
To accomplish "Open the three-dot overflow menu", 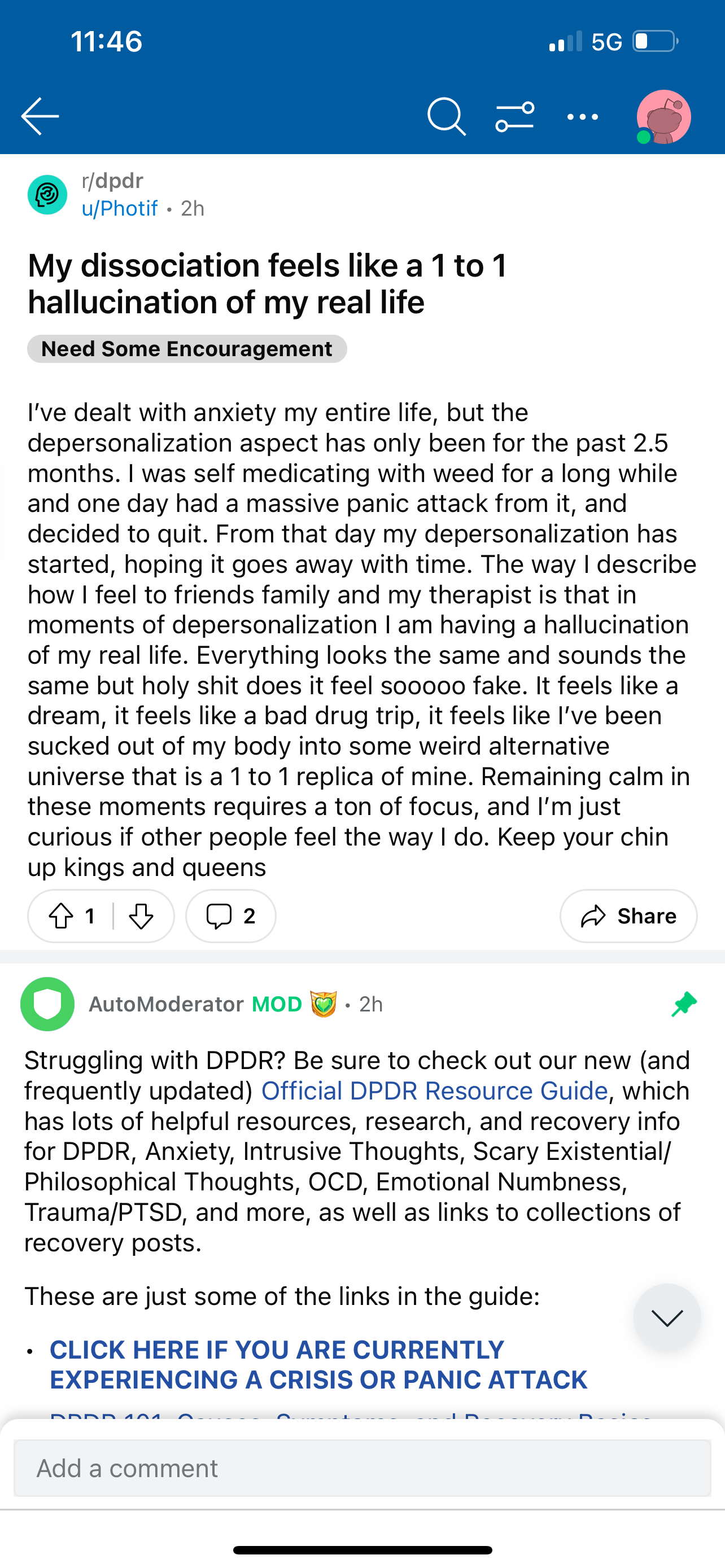I will pos(583,117).
